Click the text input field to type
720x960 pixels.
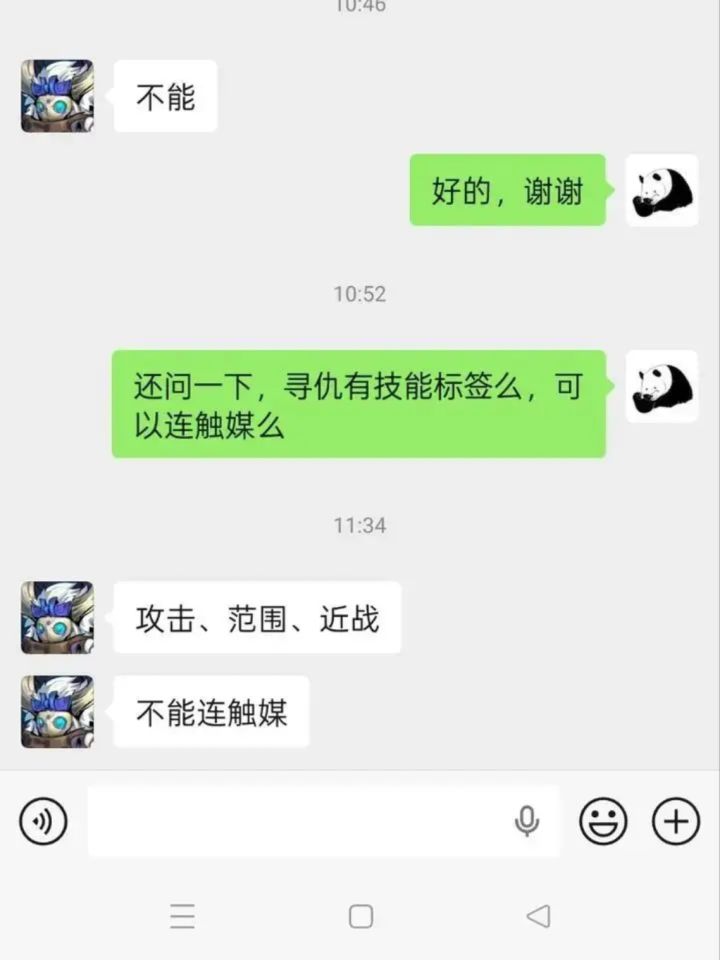click(300, 822)
